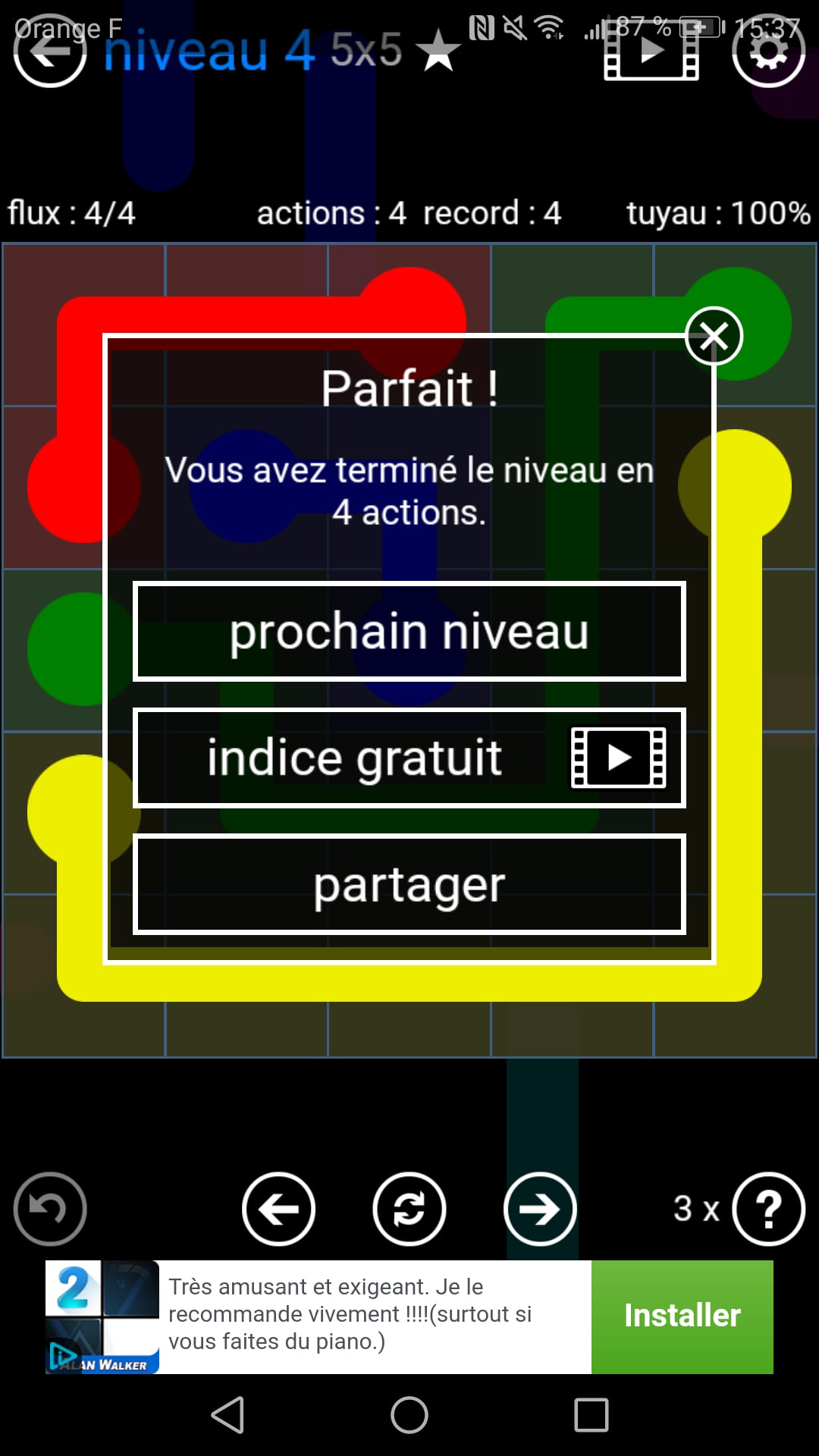Watch a video via the top film icon
Screen dimensions: 819x1456
pos(651,52)
